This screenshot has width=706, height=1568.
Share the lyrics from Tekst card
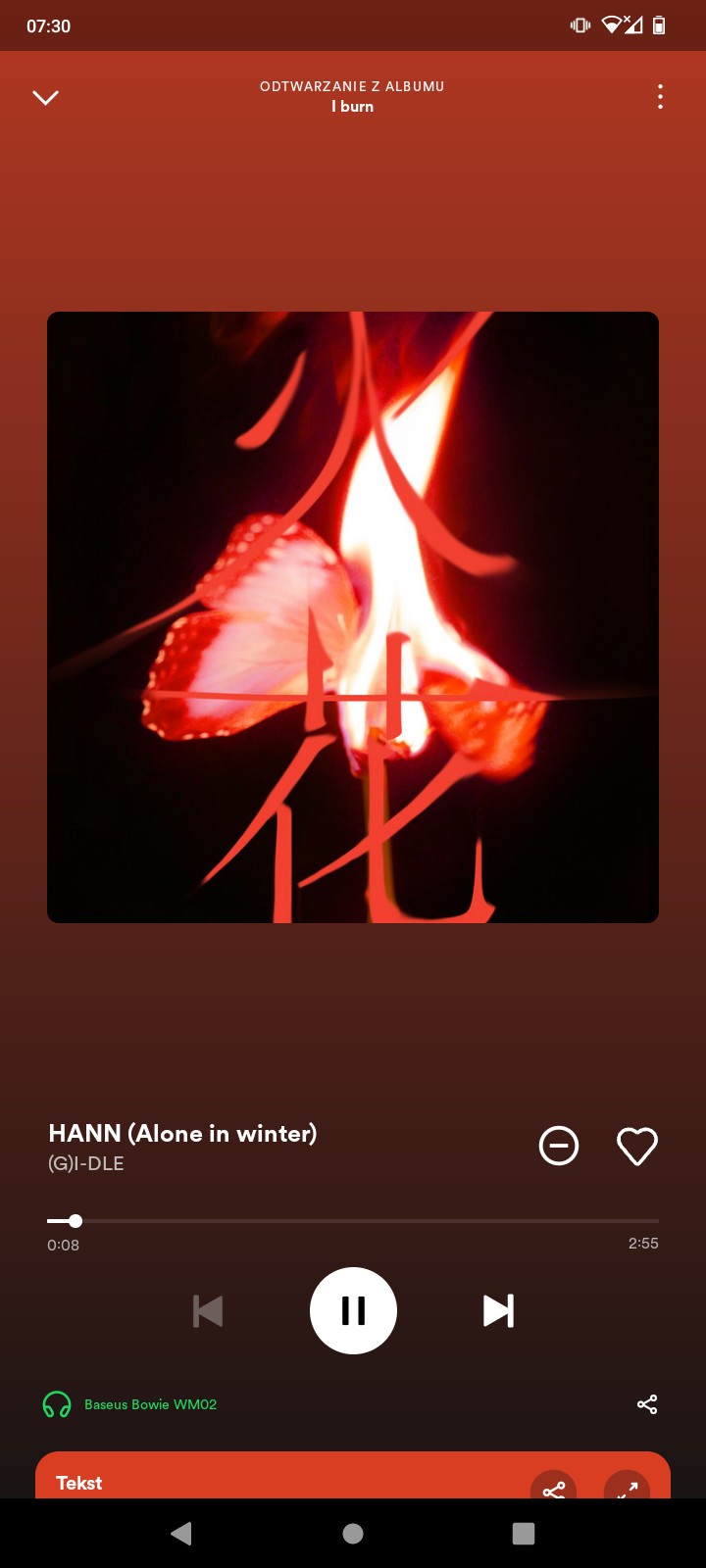pos(554,1487)
